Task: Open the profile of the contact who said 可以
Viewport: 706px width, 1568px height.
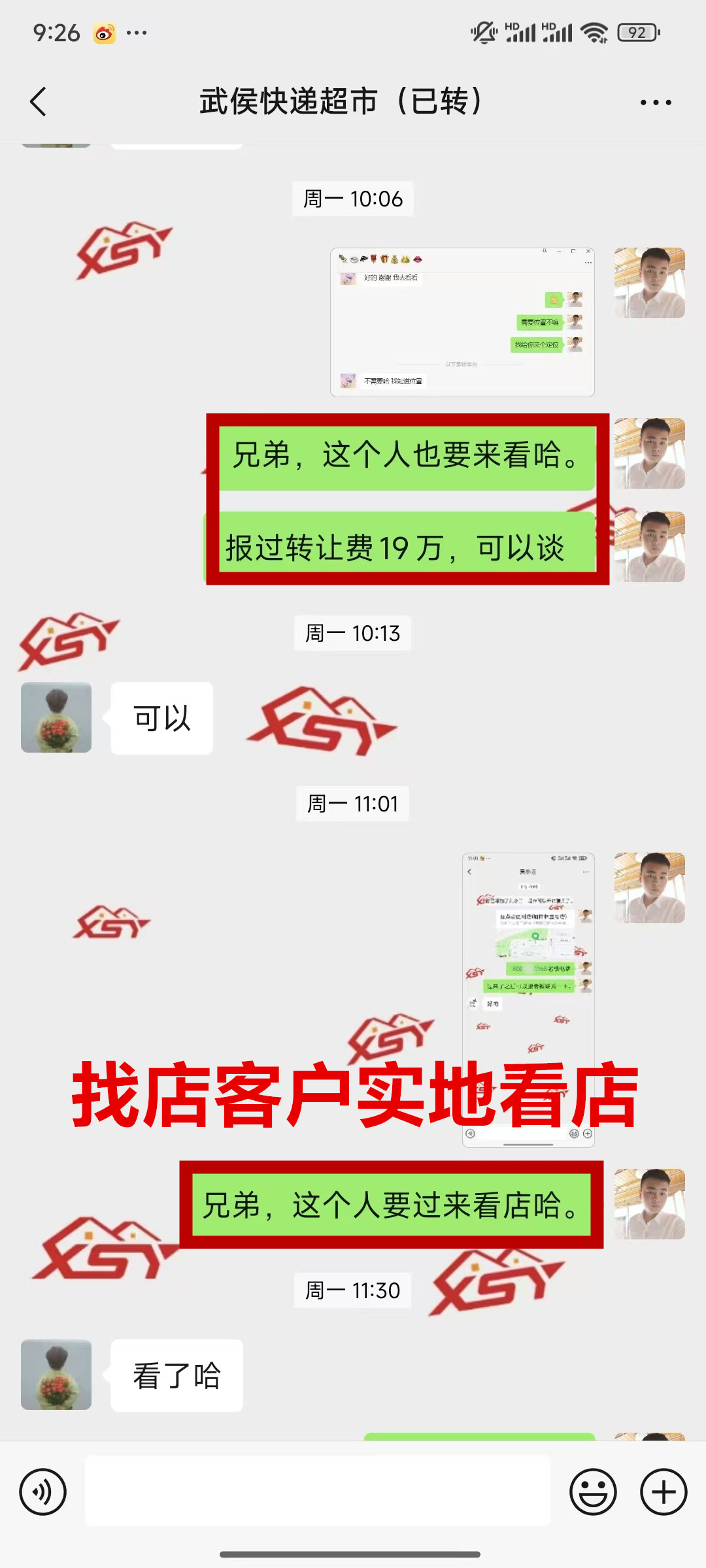Action: 56,717
